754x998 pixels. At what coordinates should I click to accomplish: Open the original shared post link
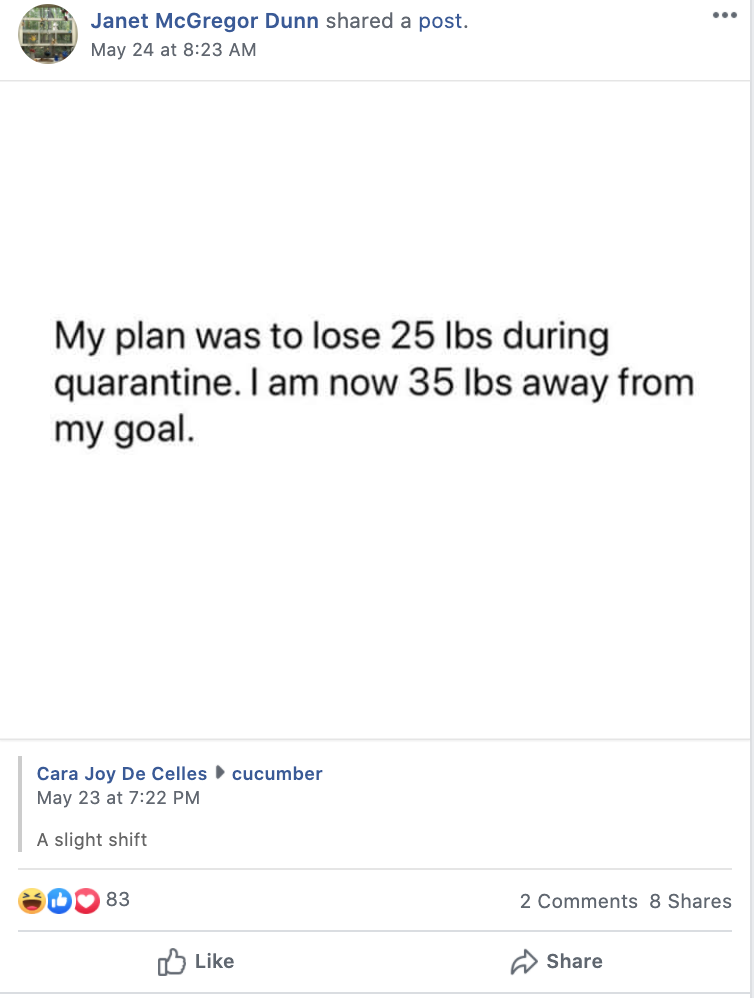[x=441, y=20]
